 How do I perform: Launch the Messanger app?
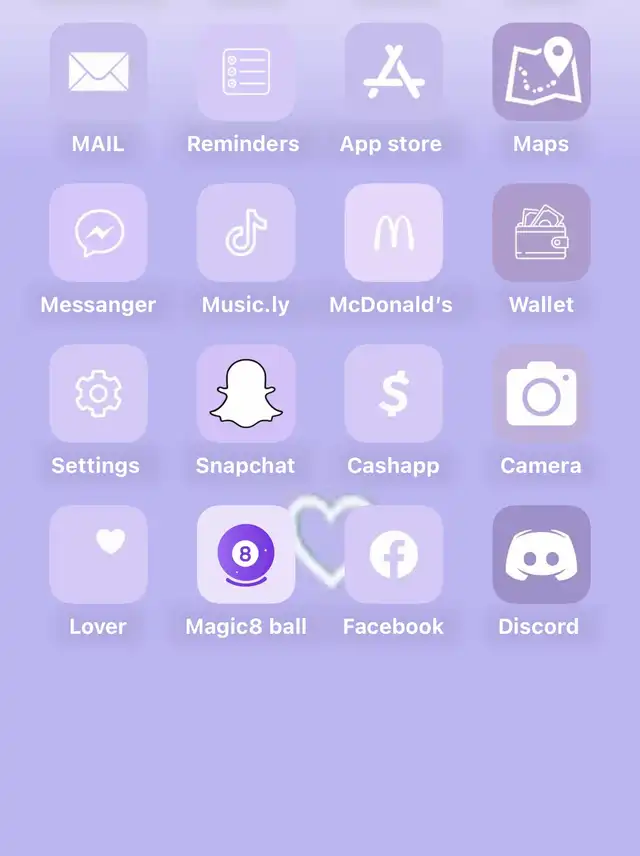click(x=98, y=233)
